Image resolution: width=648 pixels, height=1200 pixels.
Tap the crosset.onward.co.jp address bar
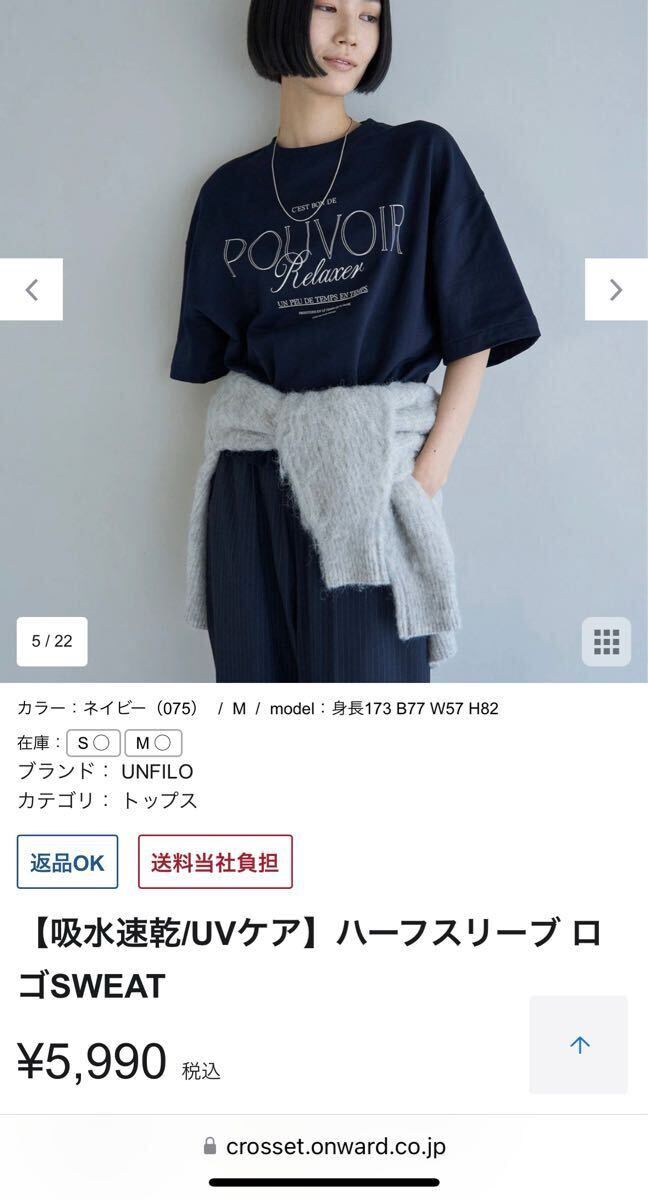324,1146
